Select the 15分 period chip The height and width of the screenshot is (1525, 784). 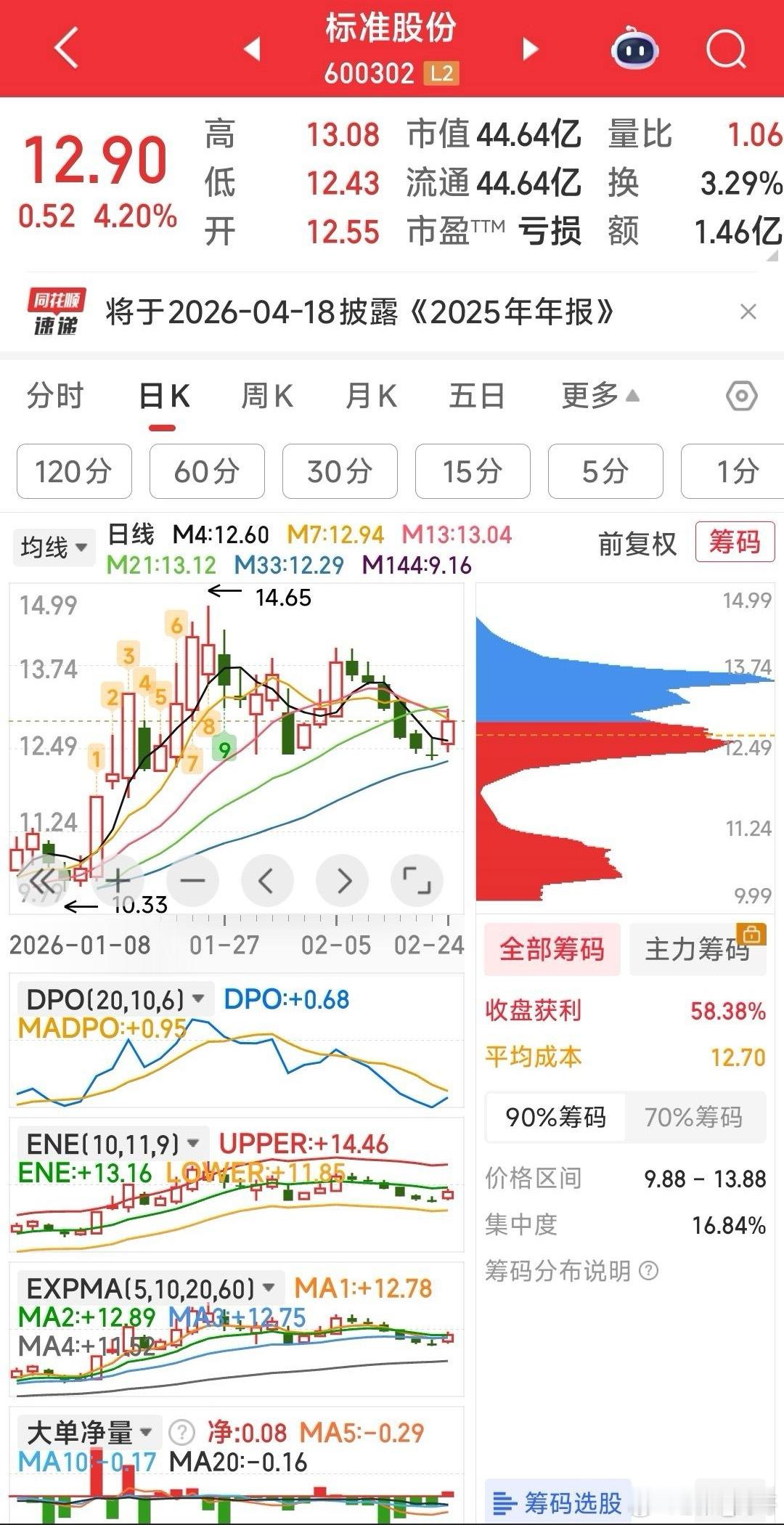coord(473,471)
